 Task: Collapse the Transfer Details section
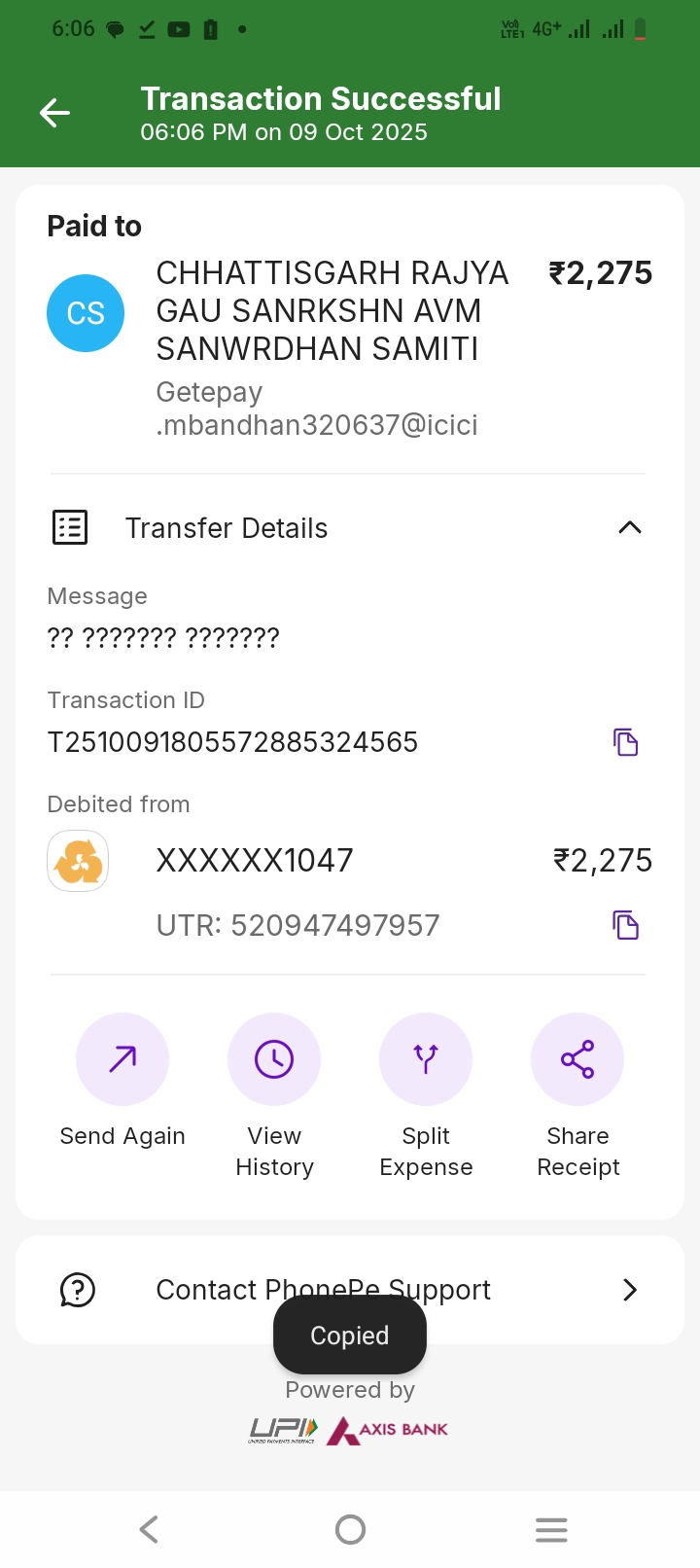[629, 527]
